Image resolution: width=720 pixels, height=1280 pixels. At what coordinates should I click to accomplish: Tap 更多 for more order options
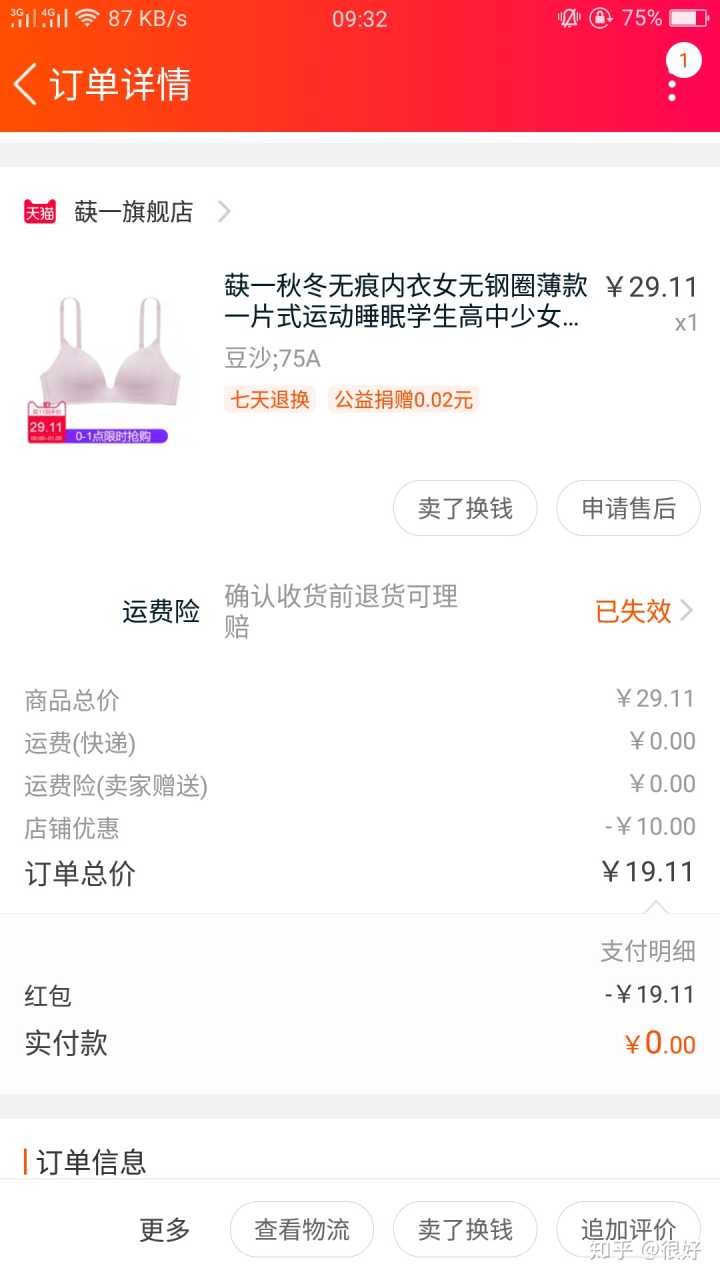point(165,1229)
